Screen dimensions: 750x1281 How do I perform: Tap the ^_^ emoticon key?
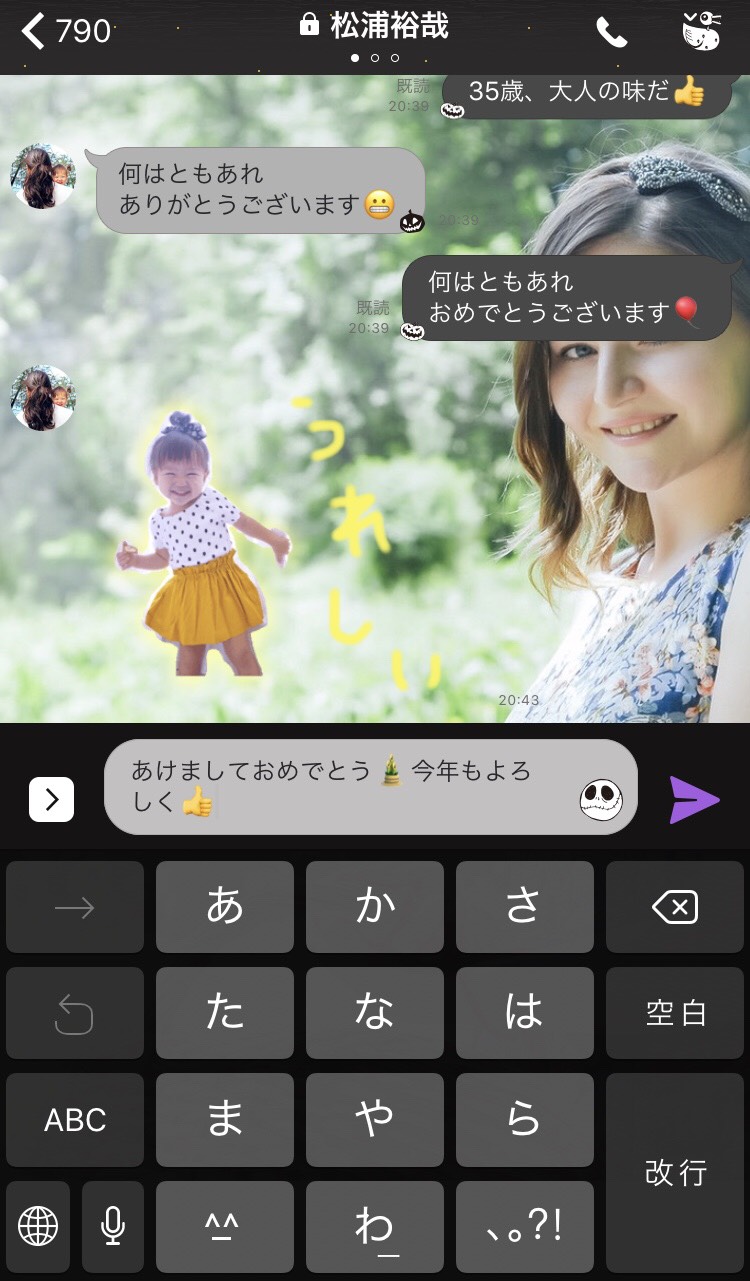[x=225, y=1225]
